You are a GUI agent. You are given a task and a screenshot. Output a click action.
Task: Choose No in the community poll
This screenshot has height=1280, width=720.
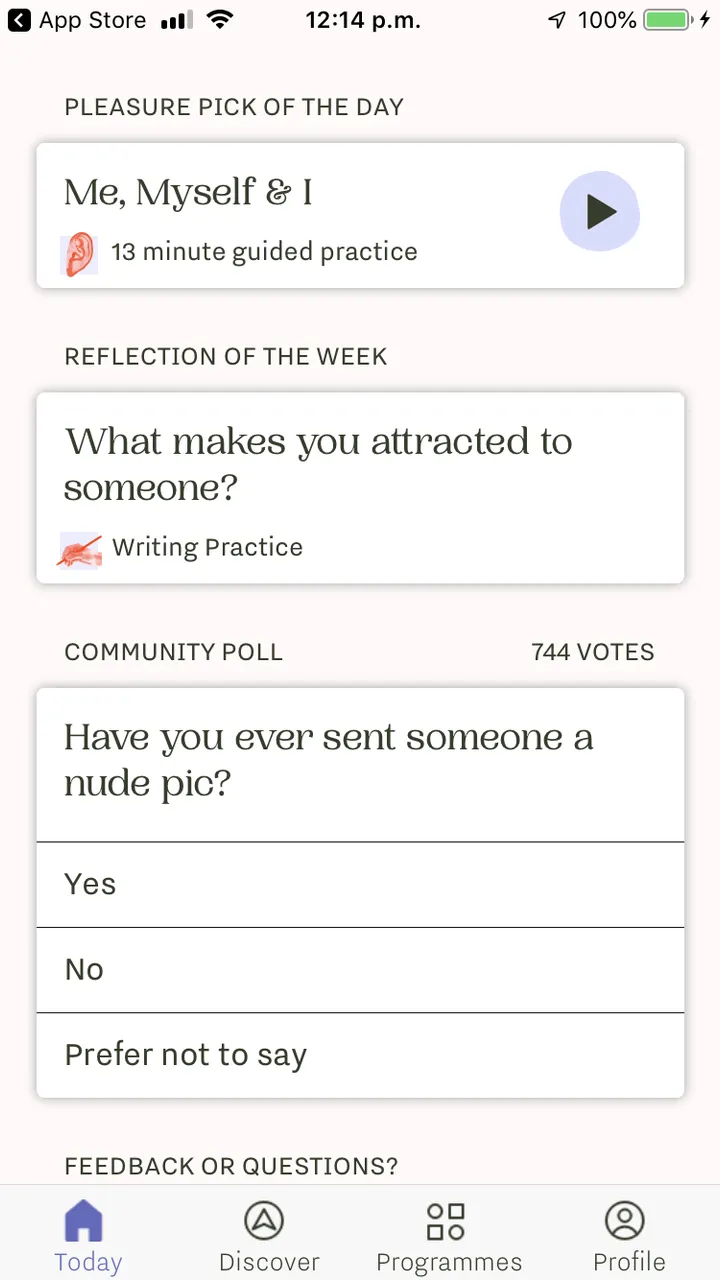(360, 969)
